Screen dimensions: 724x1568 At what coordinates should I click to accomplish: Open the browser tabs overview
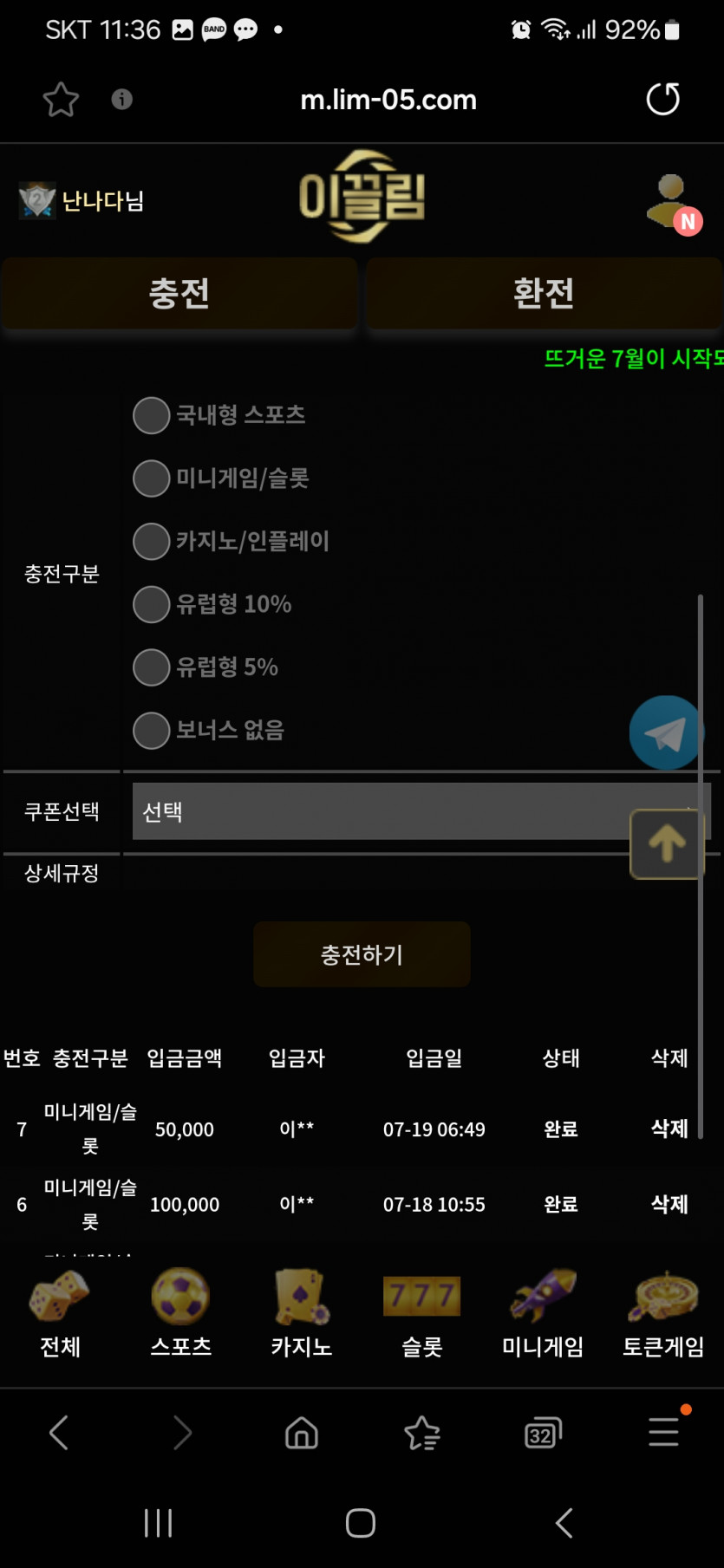tap(543, 1434)
